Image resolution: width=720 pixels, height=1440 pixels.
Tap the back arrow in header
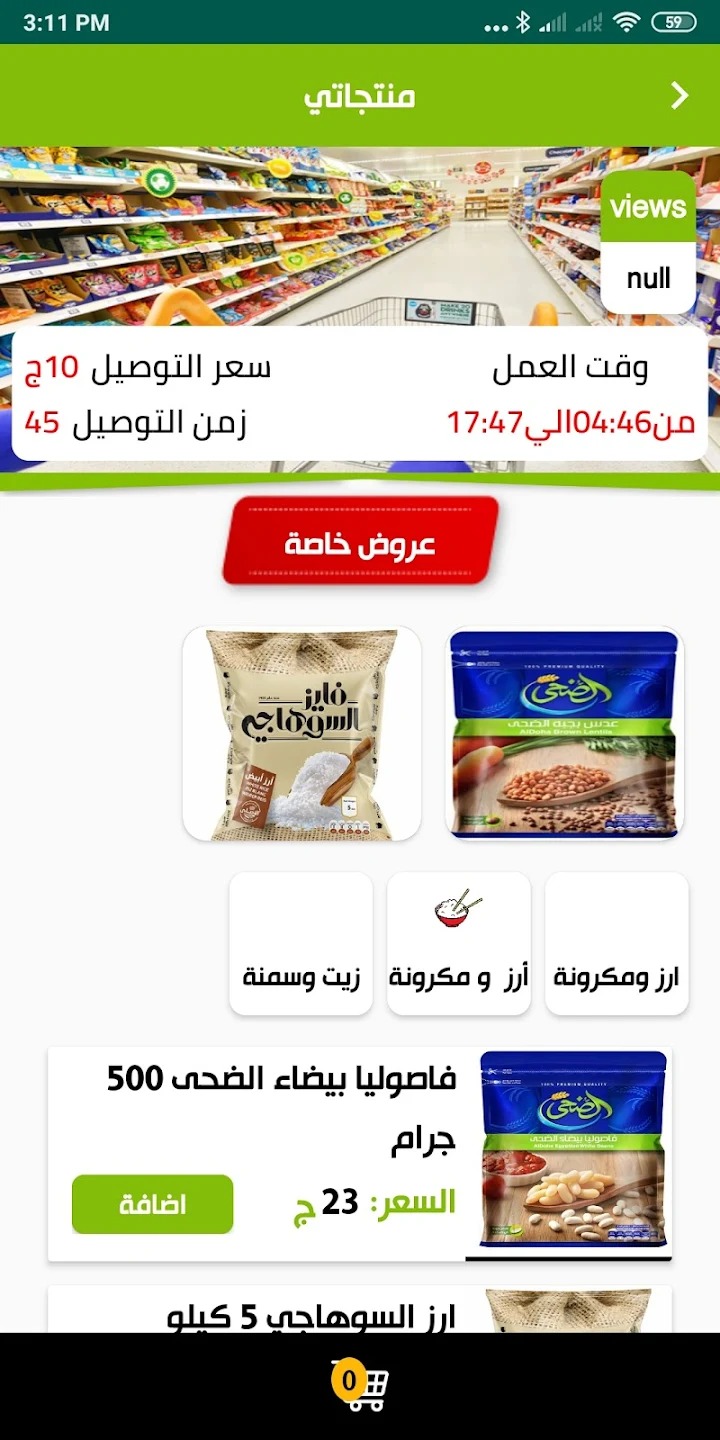680,96
